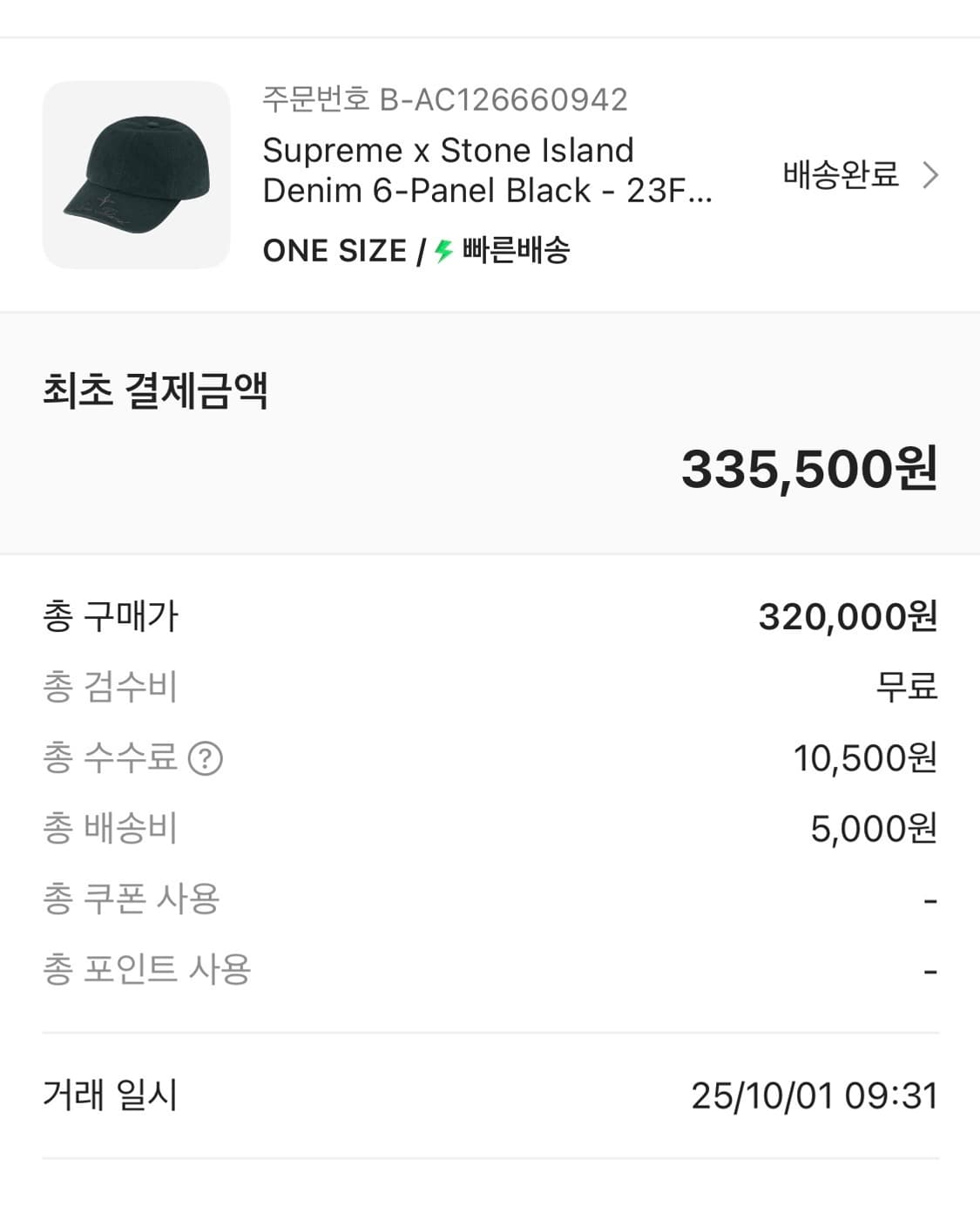Select order number B-AC126660942
This screenshot has height=1214, width=980.
446,102
